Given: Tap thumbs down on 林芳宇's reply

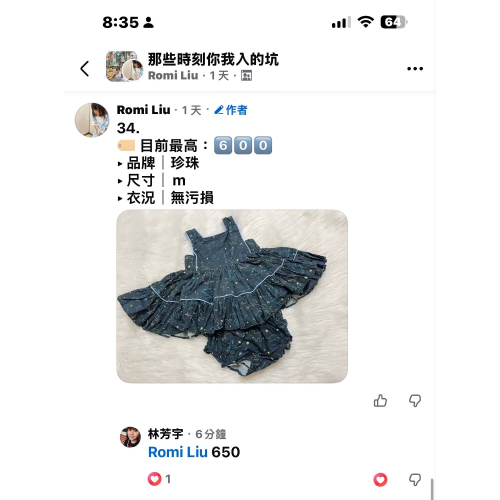Looking at the screenshot, I should coord(415,480).
